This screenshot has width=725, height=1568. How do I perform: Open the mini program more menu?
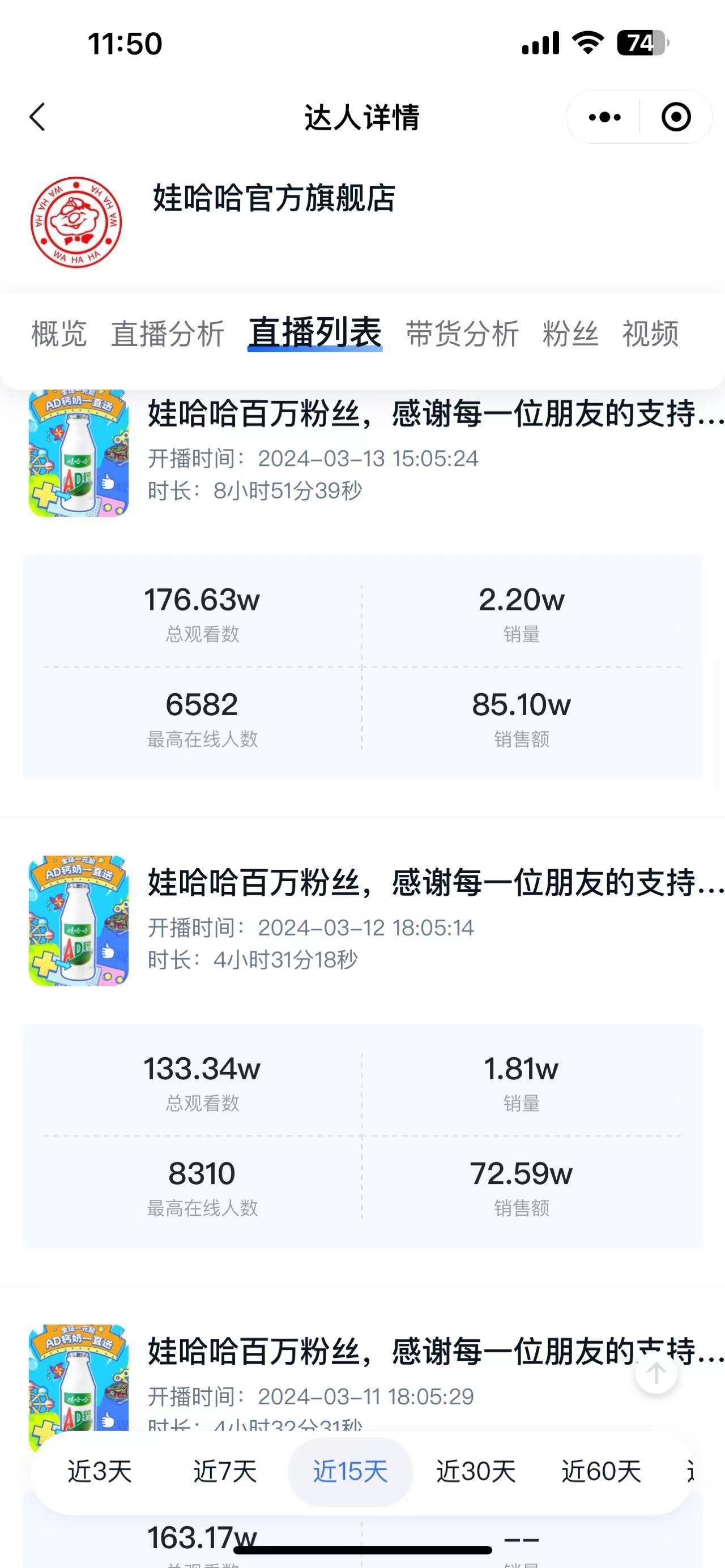pos(604,117)
